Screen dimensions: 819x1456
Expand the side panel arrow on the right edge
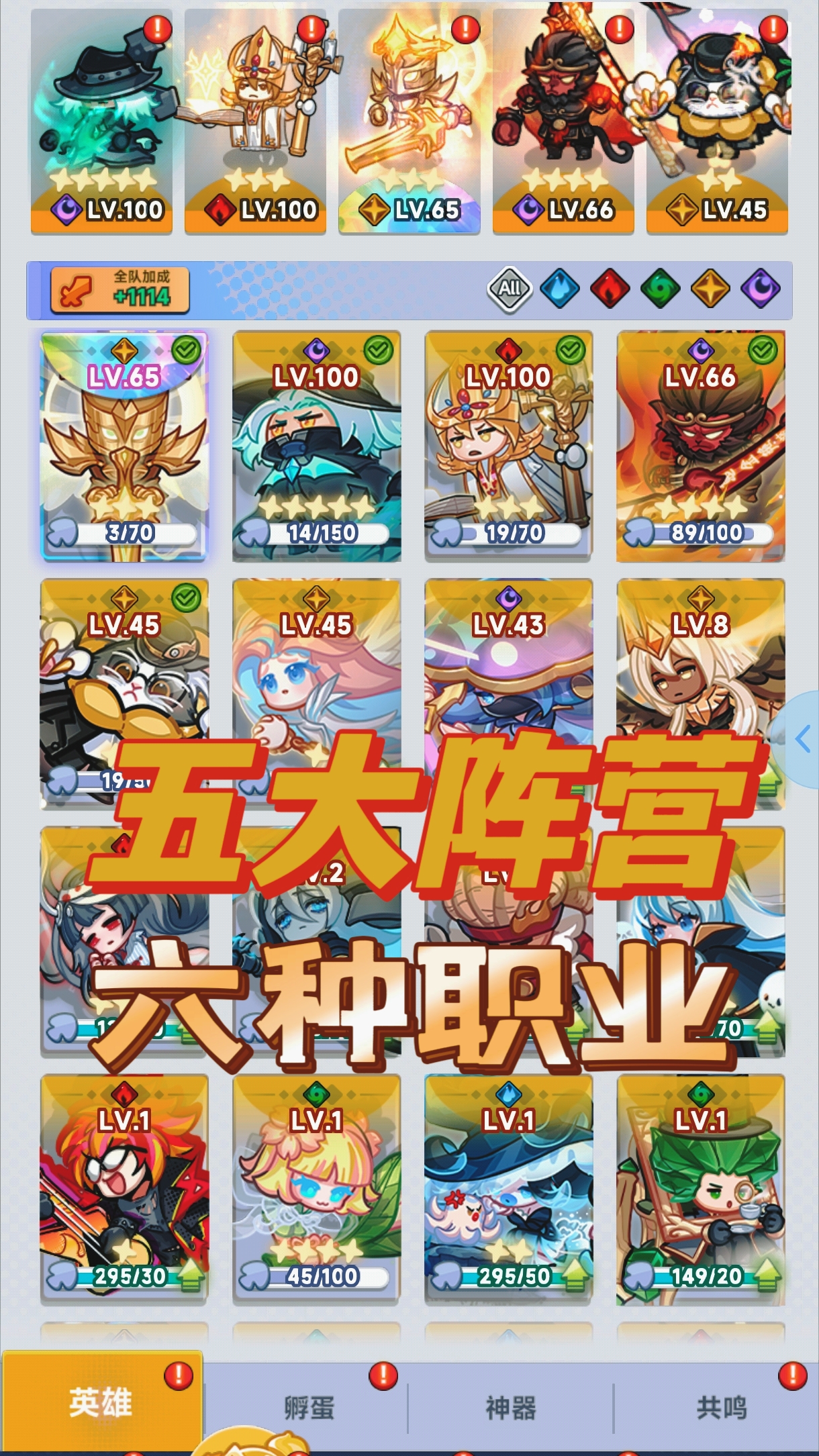coord(802,740)
